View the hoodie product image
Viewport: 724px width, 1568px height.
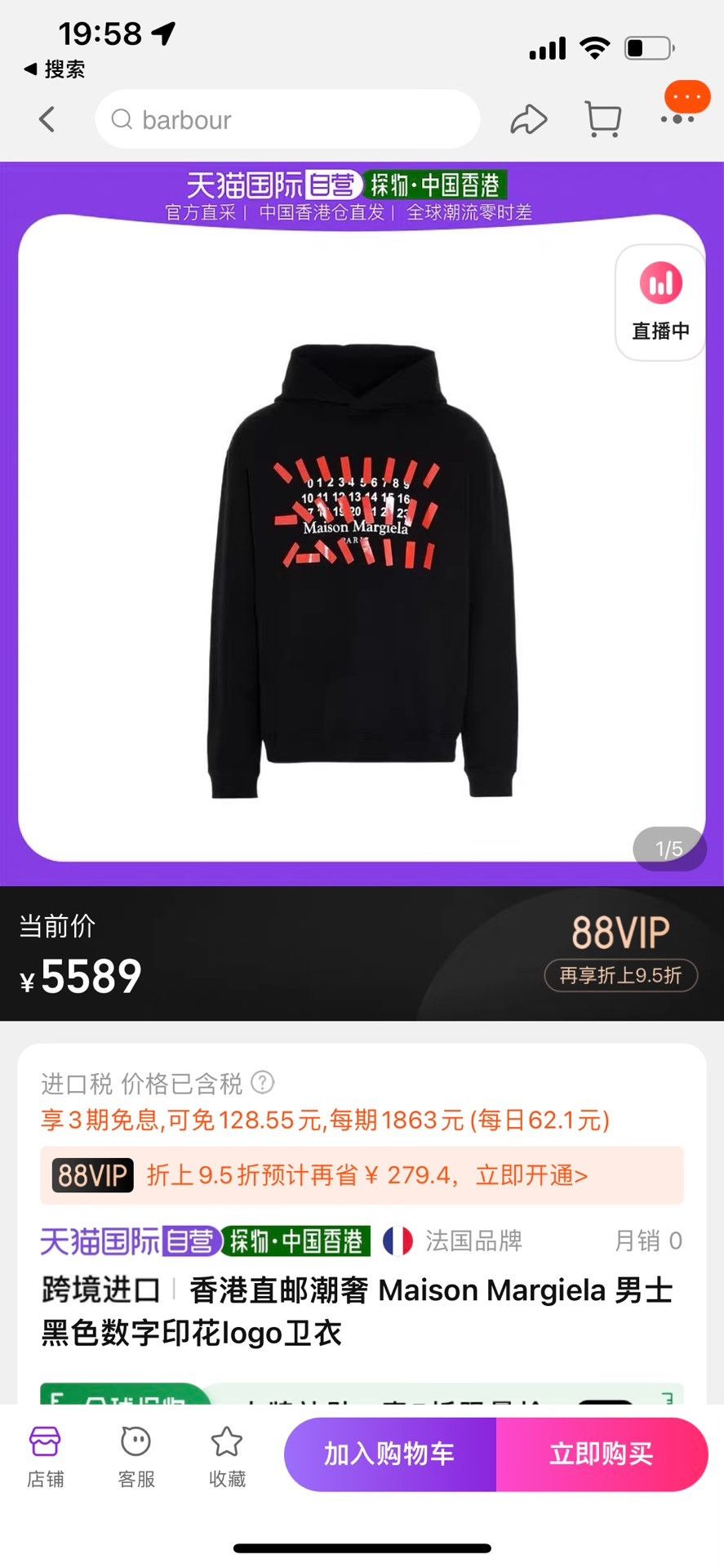pyautogui.click(x=361, y=570)
